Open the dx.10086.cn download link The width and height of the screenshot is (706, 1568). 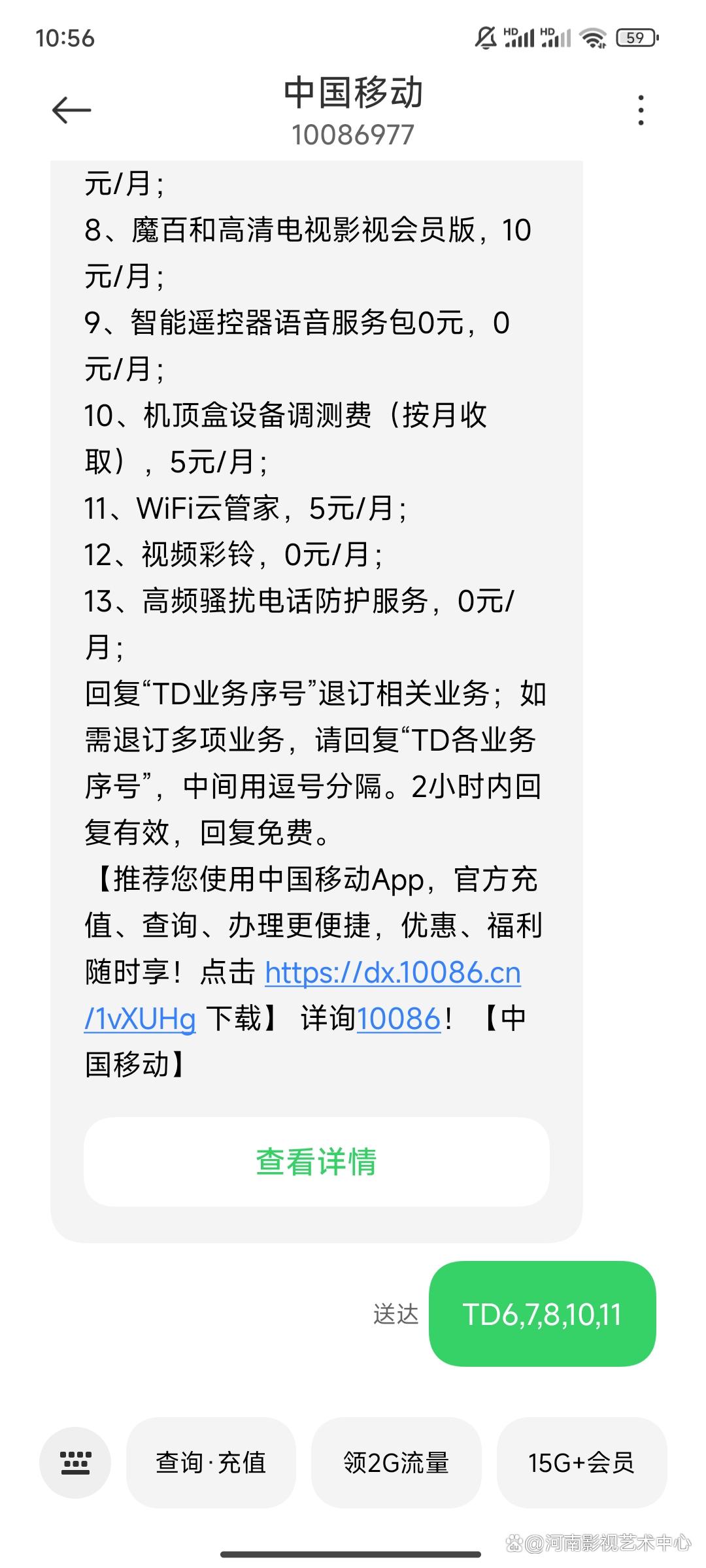coord(391,972)
